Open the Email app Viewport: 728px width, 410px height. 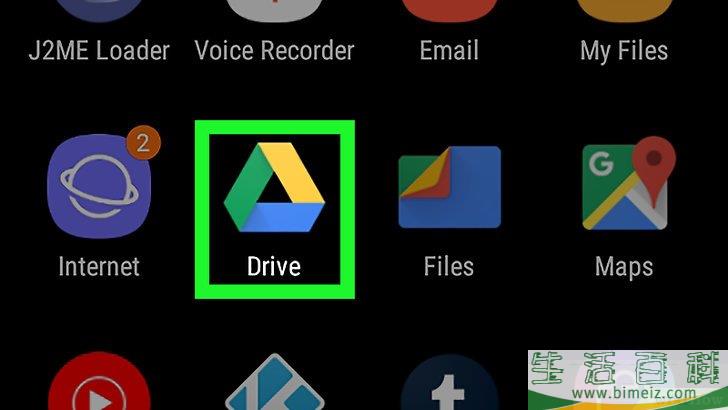point(449,20)
